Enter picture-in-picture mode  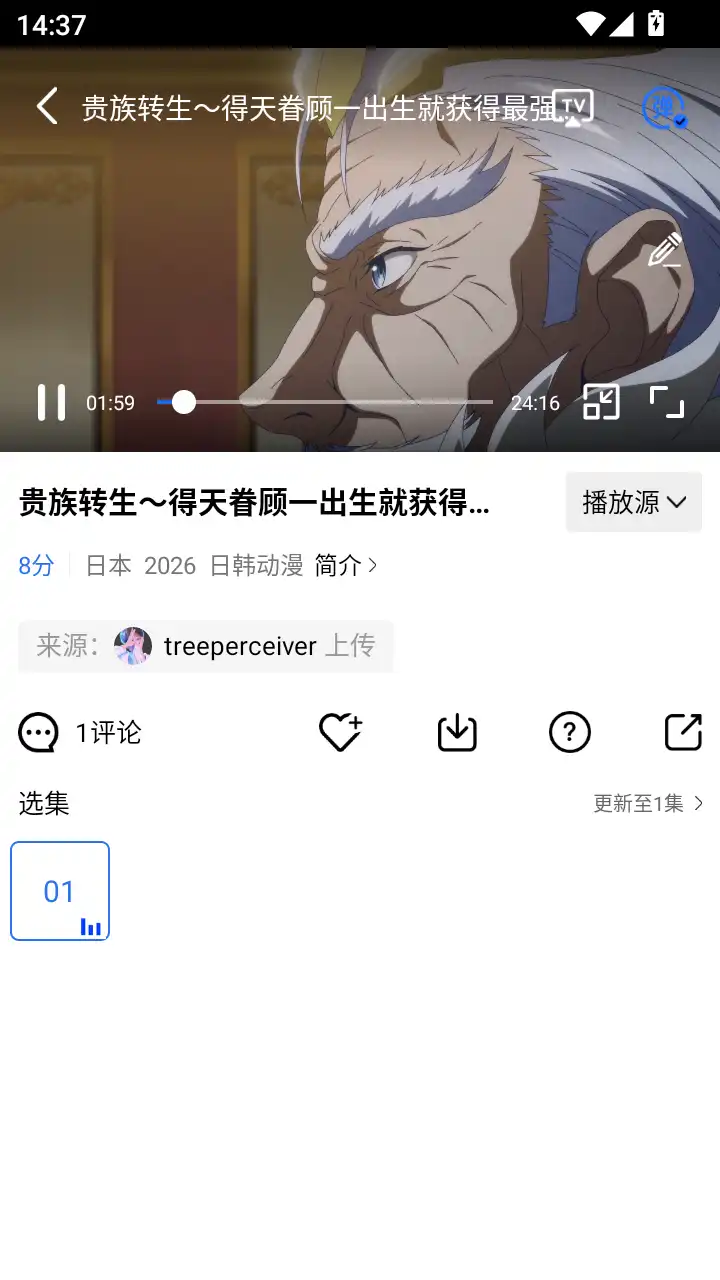point(601,401)
